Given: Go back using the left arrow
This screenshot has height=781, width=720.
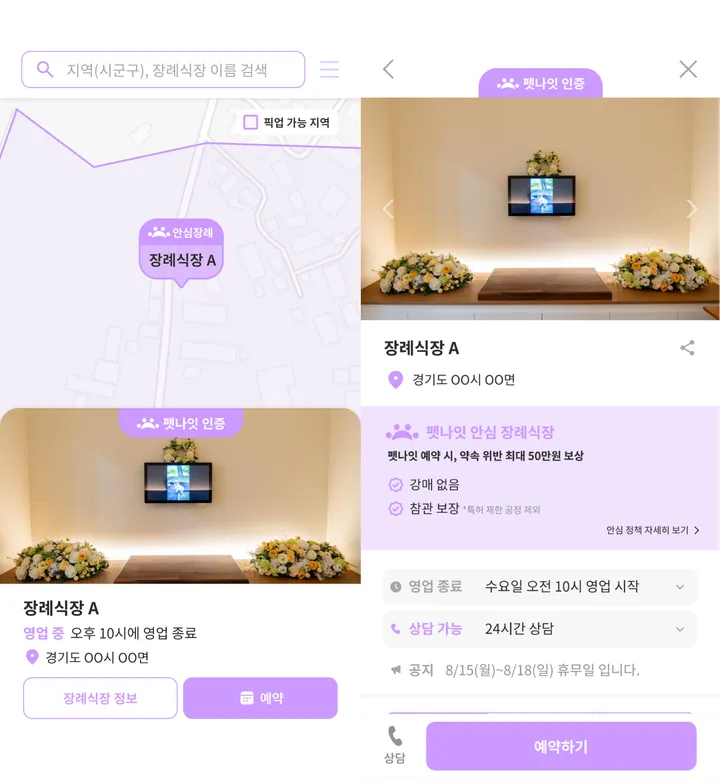Looking at the screenshot, I should pos(389,69).
